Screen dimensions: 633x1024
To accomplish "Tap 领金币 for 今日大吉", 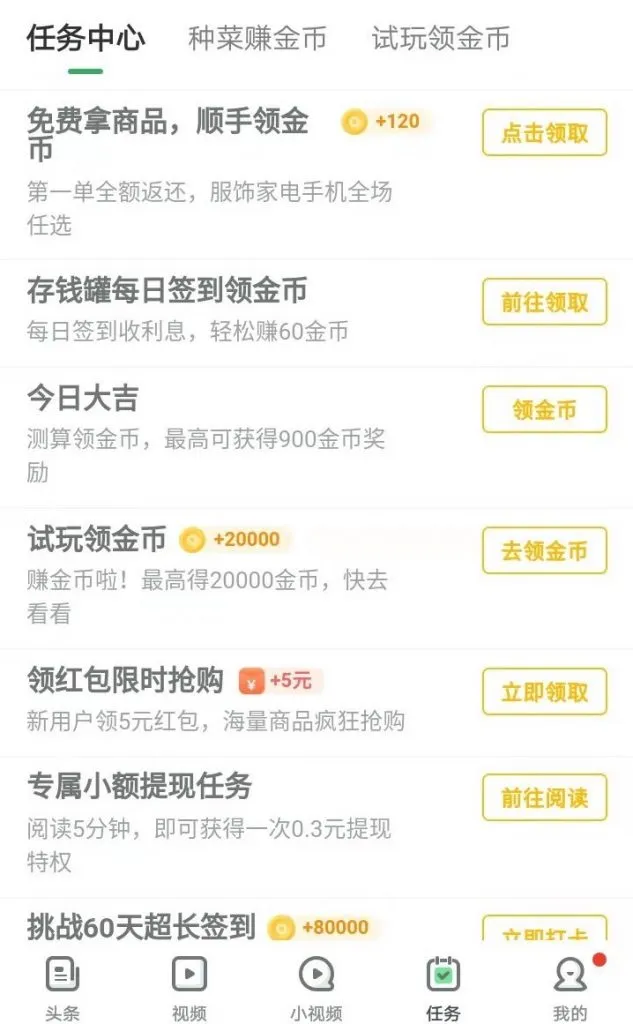I will pyautogui.click(x=544, y=410).
